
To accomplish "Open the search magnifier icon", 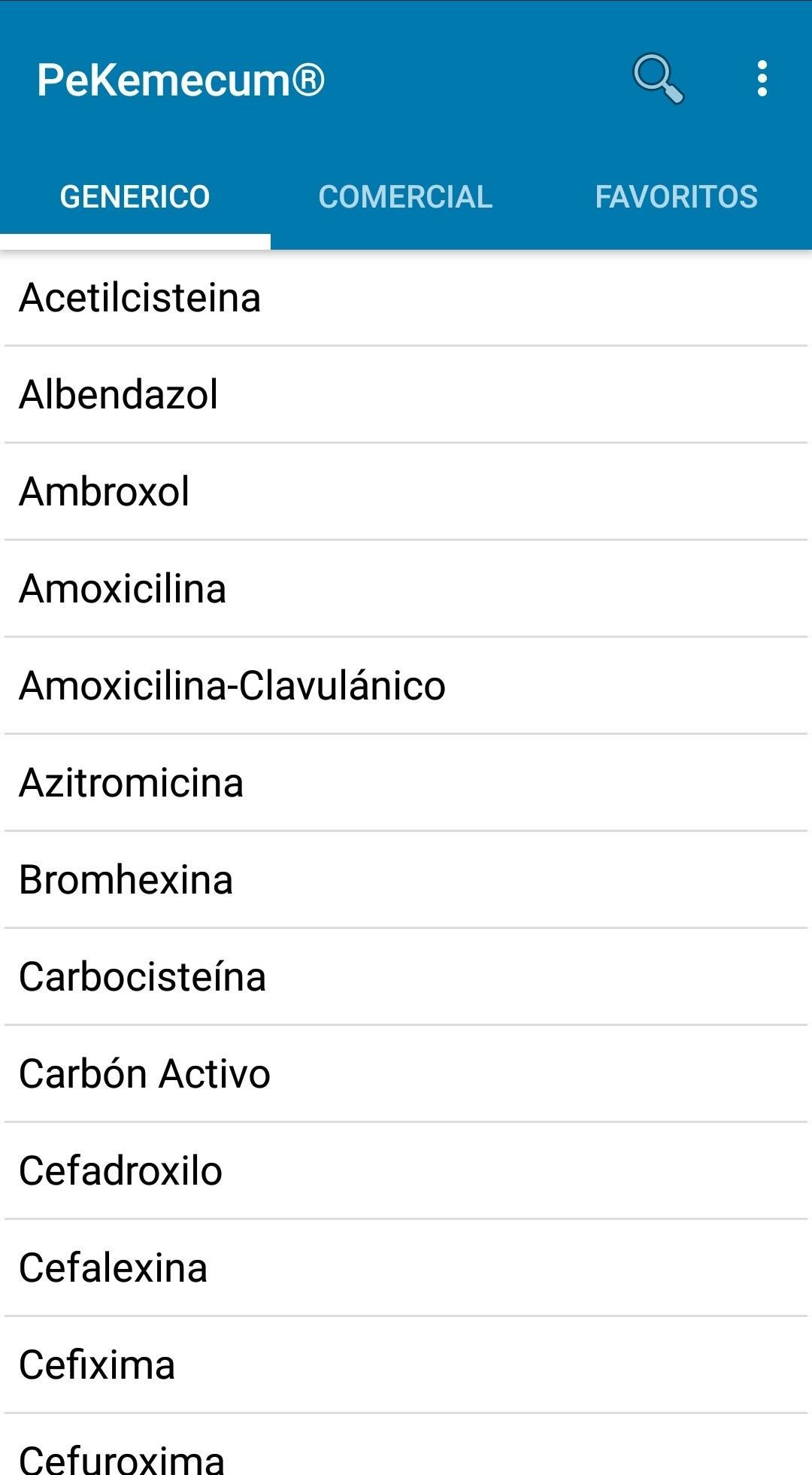I will (658, 78).
